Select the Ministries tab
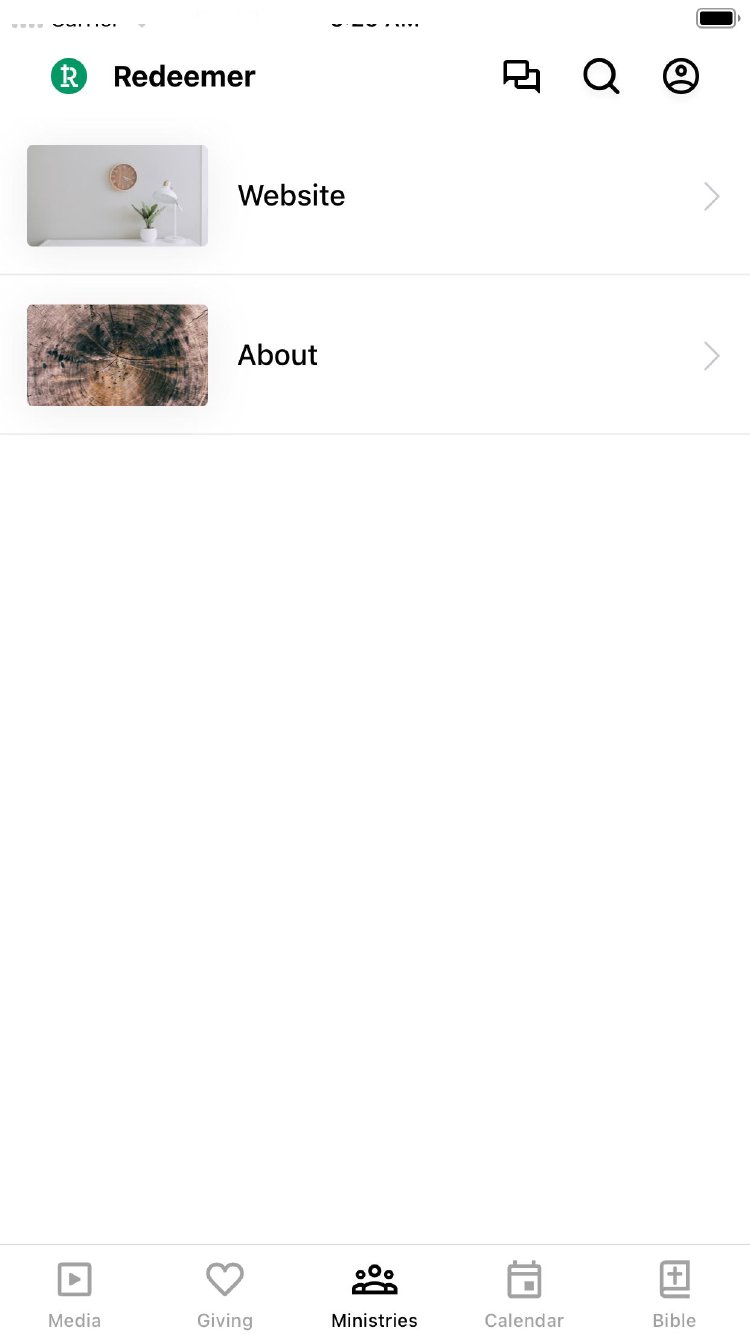 click(375, 1294)
